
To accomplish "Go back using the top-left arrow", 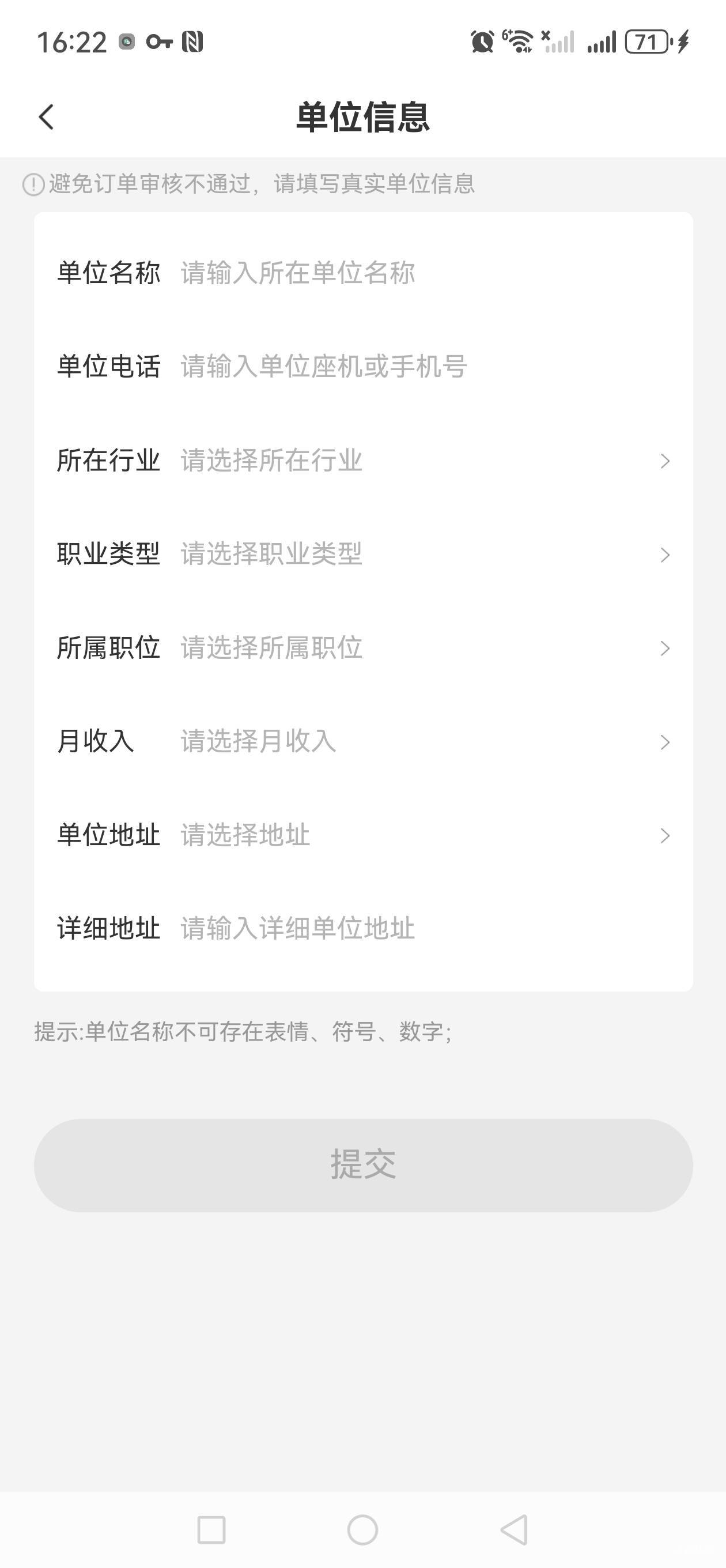I will 46,117.
